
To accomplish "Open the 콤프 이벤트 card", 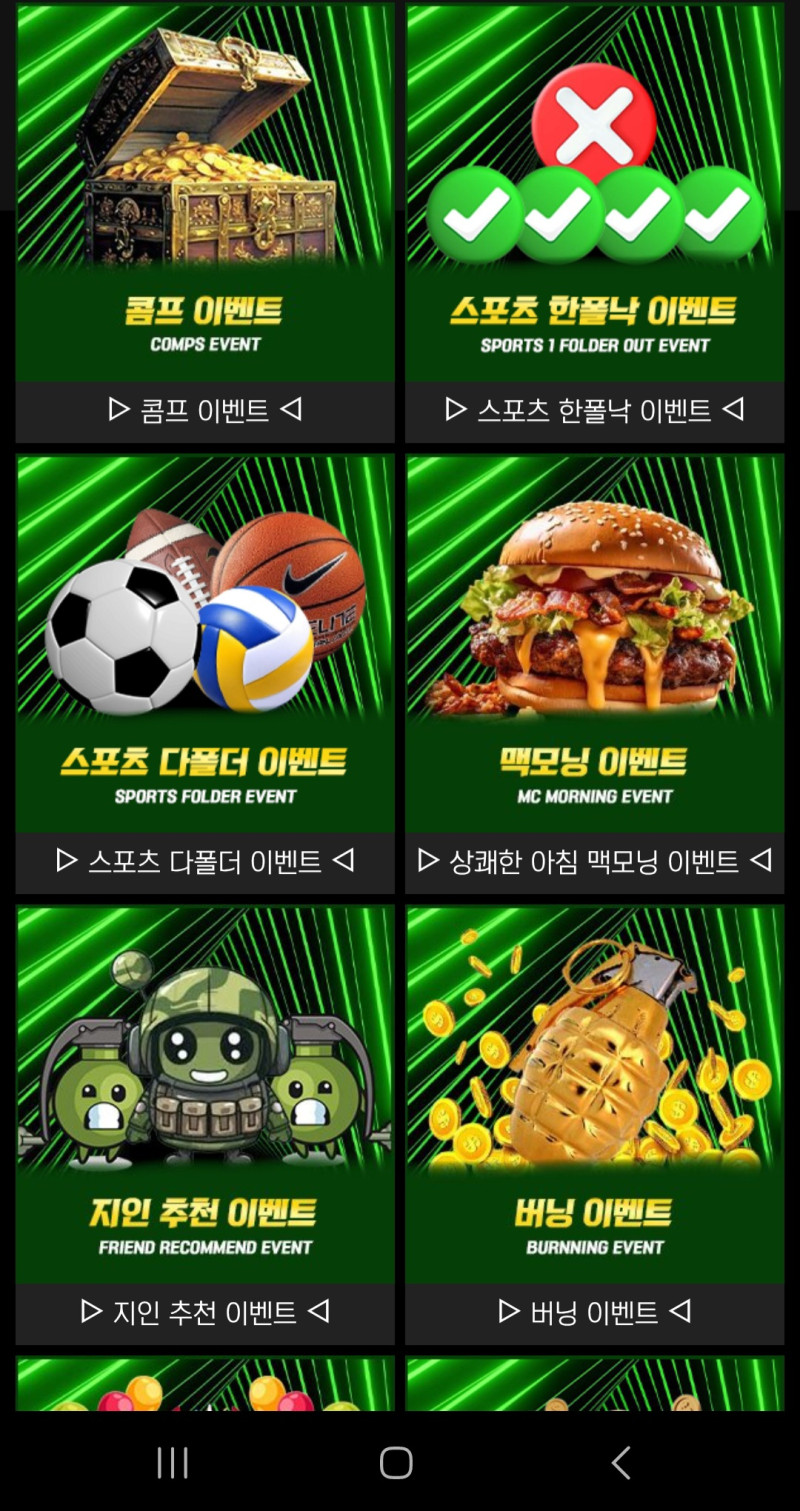I will [205, 220].
